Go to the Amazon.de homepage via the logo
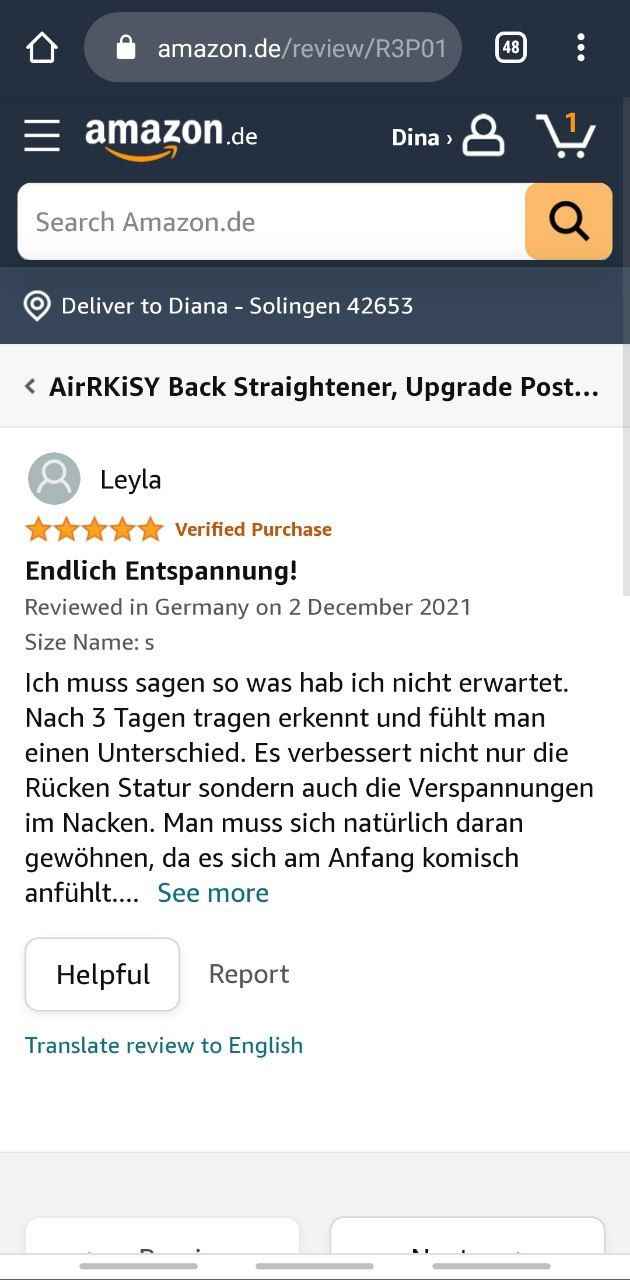This screenshot has height=1280, width=630. click(171, 136)
